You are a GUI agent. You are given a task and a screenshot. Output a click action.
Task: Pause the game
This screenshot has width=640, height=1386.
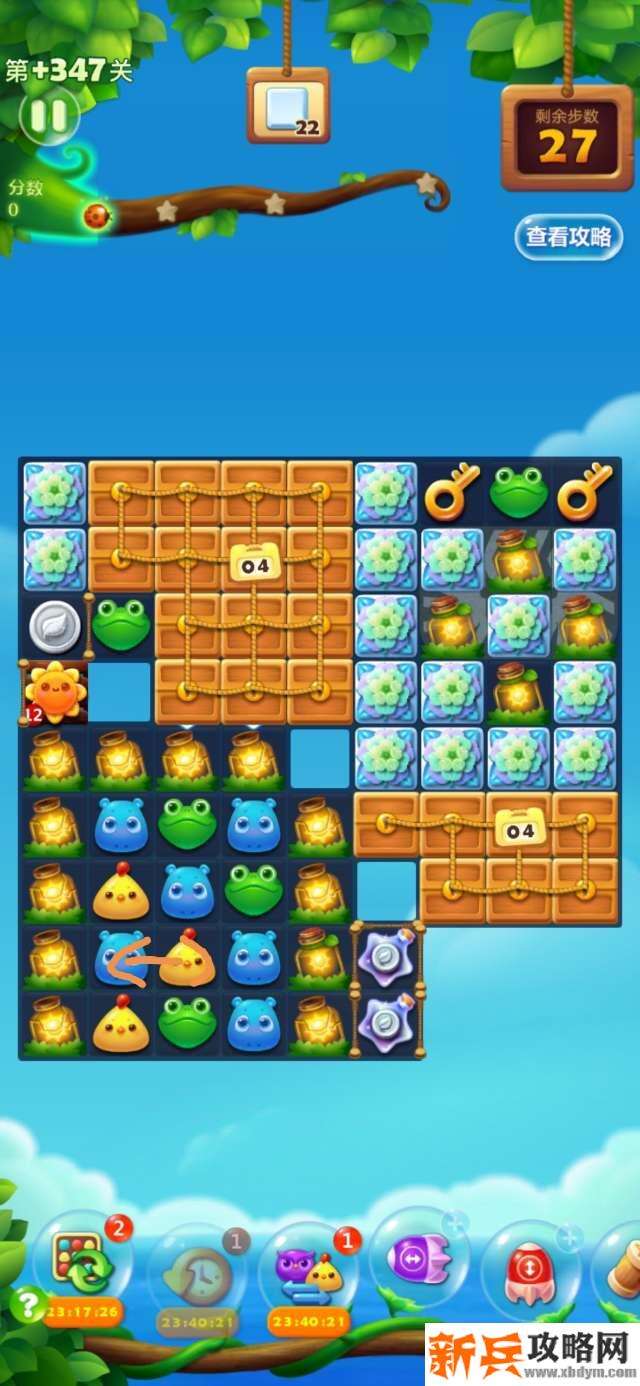click(x=47, y=117)
